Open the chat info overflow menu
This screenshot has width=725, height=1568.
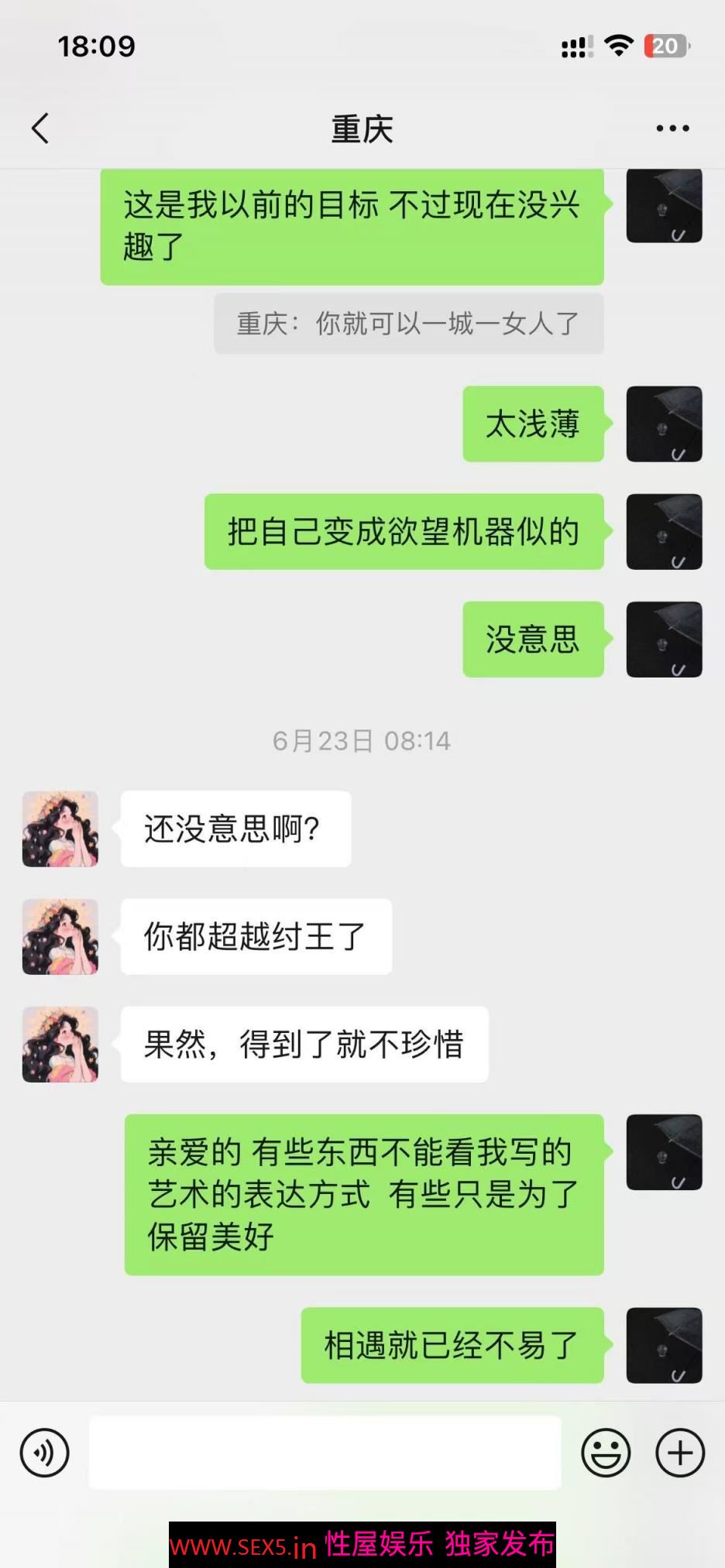click(x=672, y=129)
